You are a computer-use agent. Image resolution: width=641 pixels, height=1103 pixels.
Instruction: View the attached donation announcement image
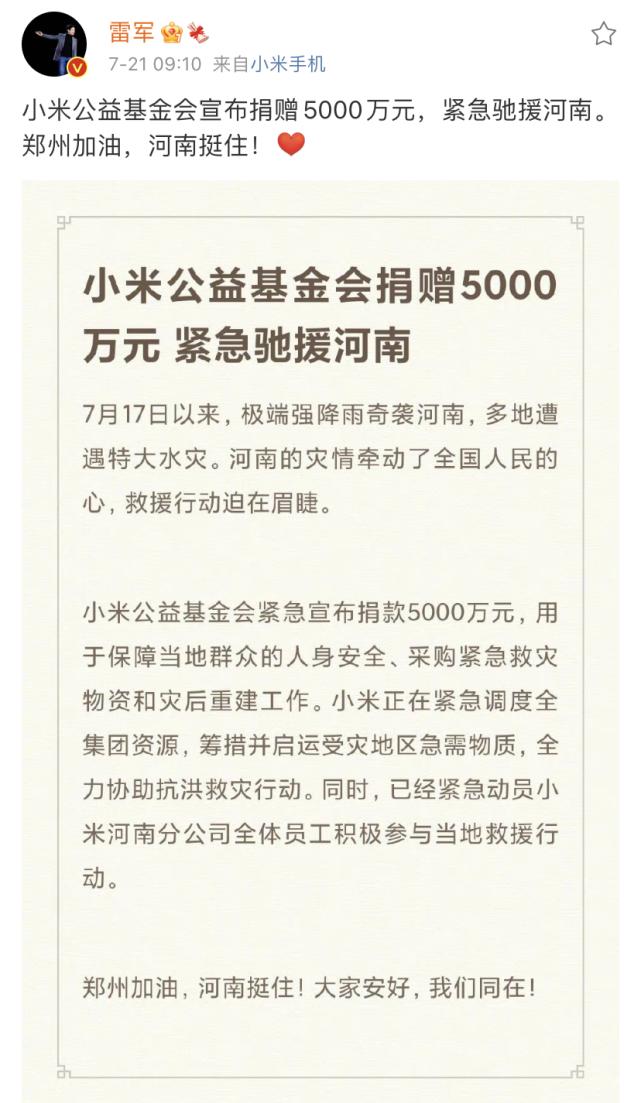pos(321,641)
